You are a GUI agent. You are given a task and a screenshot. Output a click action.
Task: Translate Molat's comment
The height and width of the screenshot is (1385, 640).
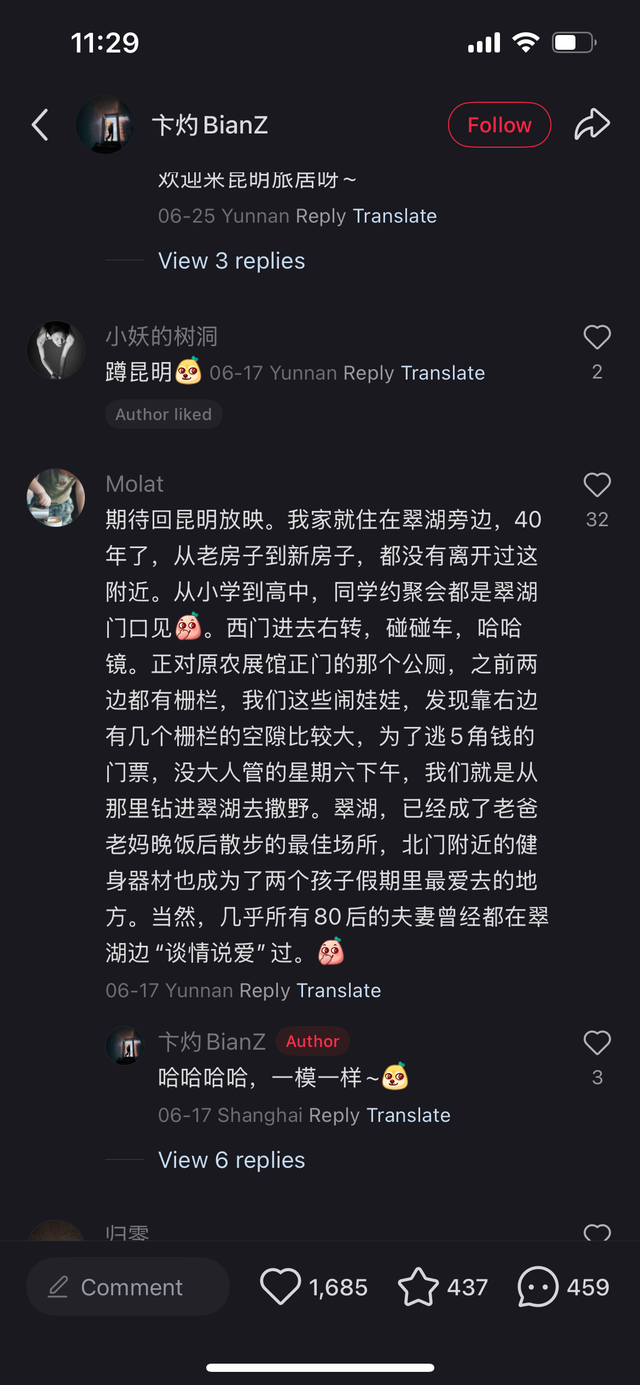click(339, 991)
